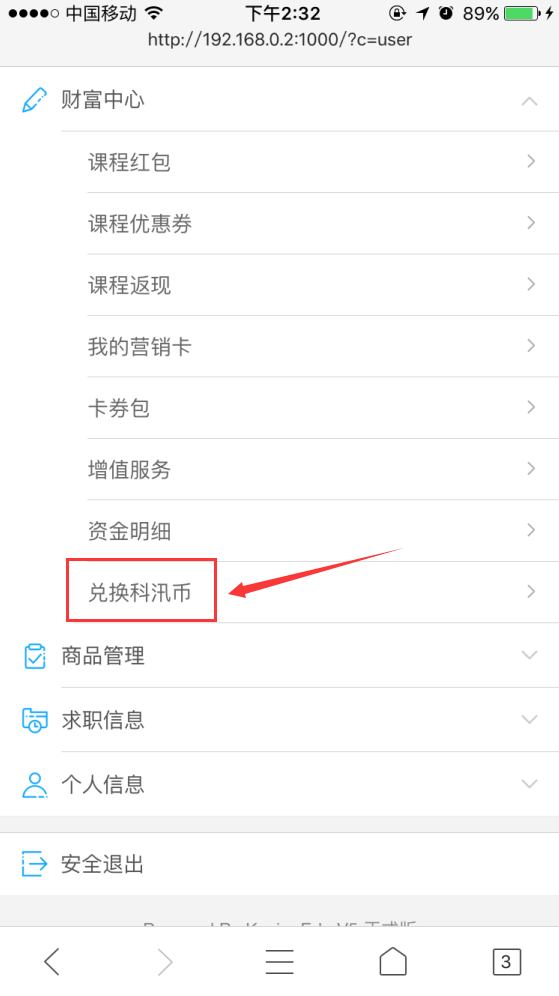Open the browser tabs switcher

click(x=506, y=962)
